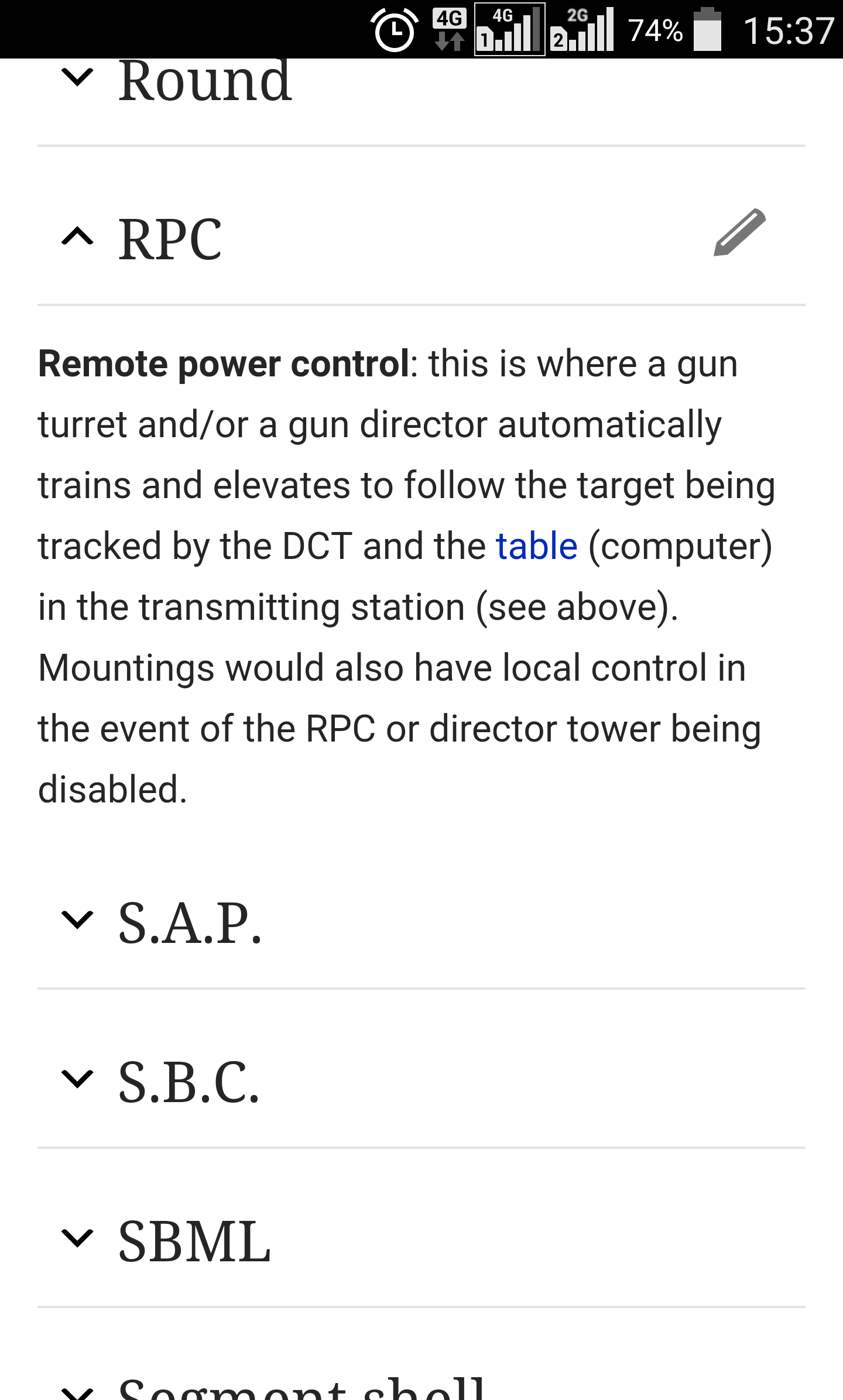
Task: Edit the RPC section with the pencil
Action: (739, 232)
